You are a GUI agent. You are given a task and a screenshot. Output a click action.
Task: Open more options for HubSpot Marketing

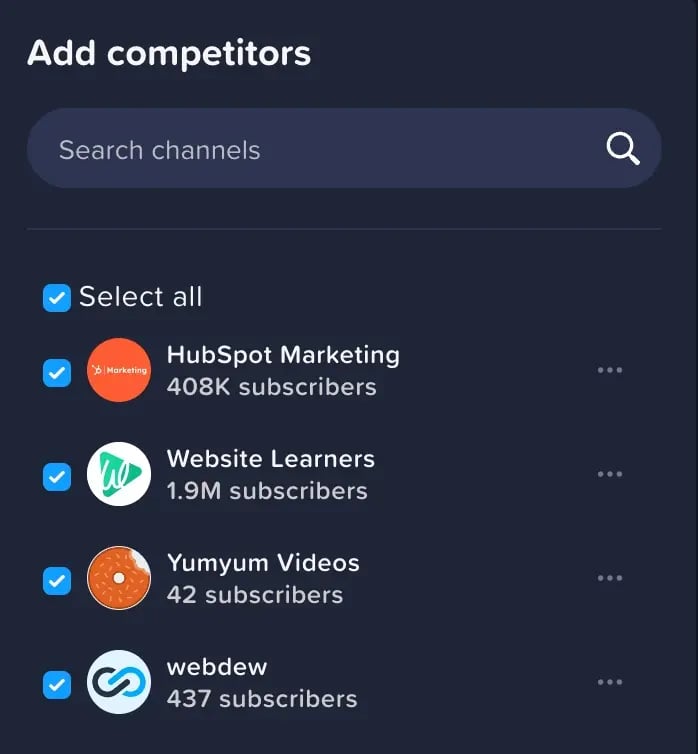610,370
